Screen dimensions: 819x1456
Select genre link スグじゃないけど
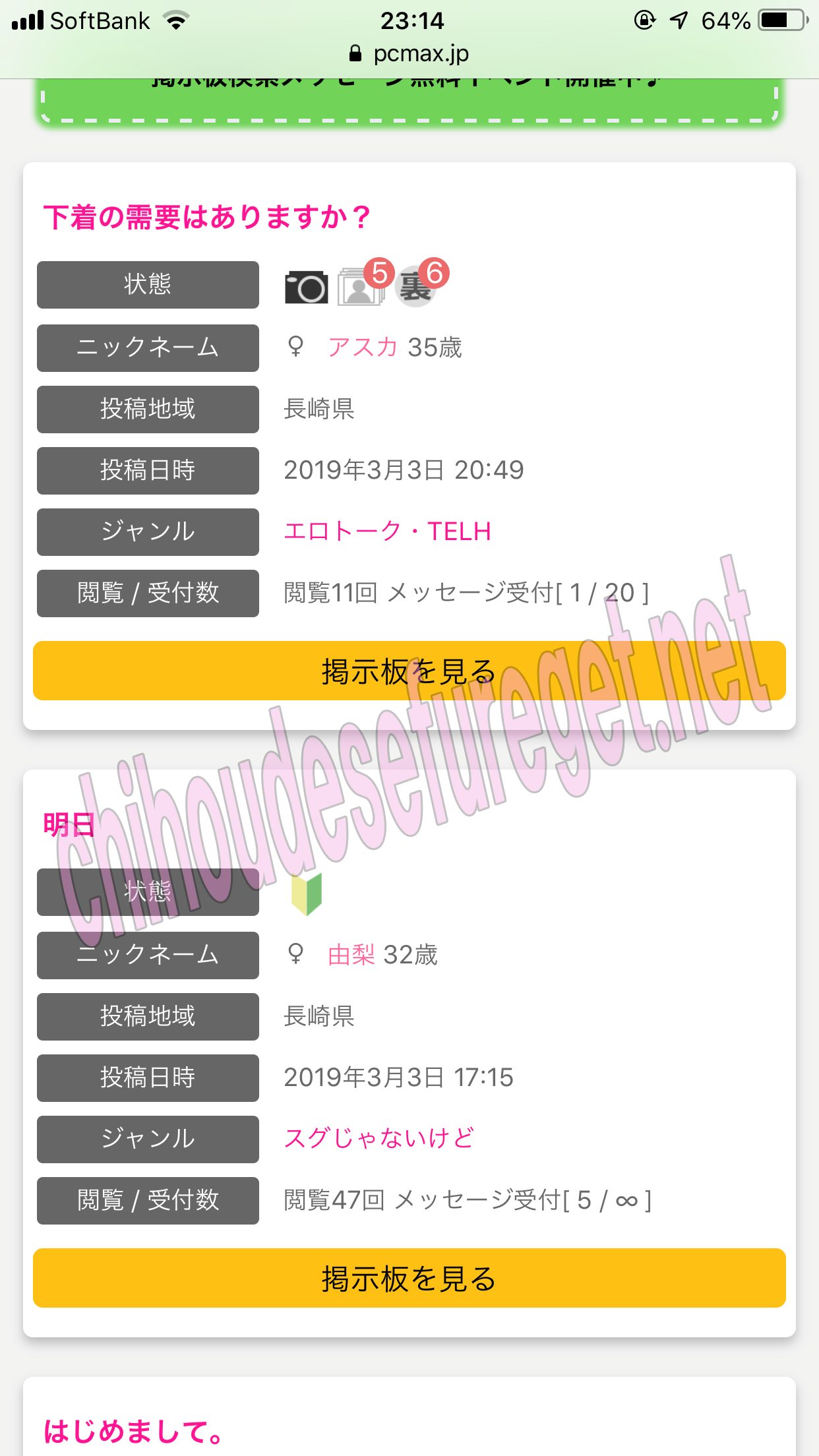379,1138
